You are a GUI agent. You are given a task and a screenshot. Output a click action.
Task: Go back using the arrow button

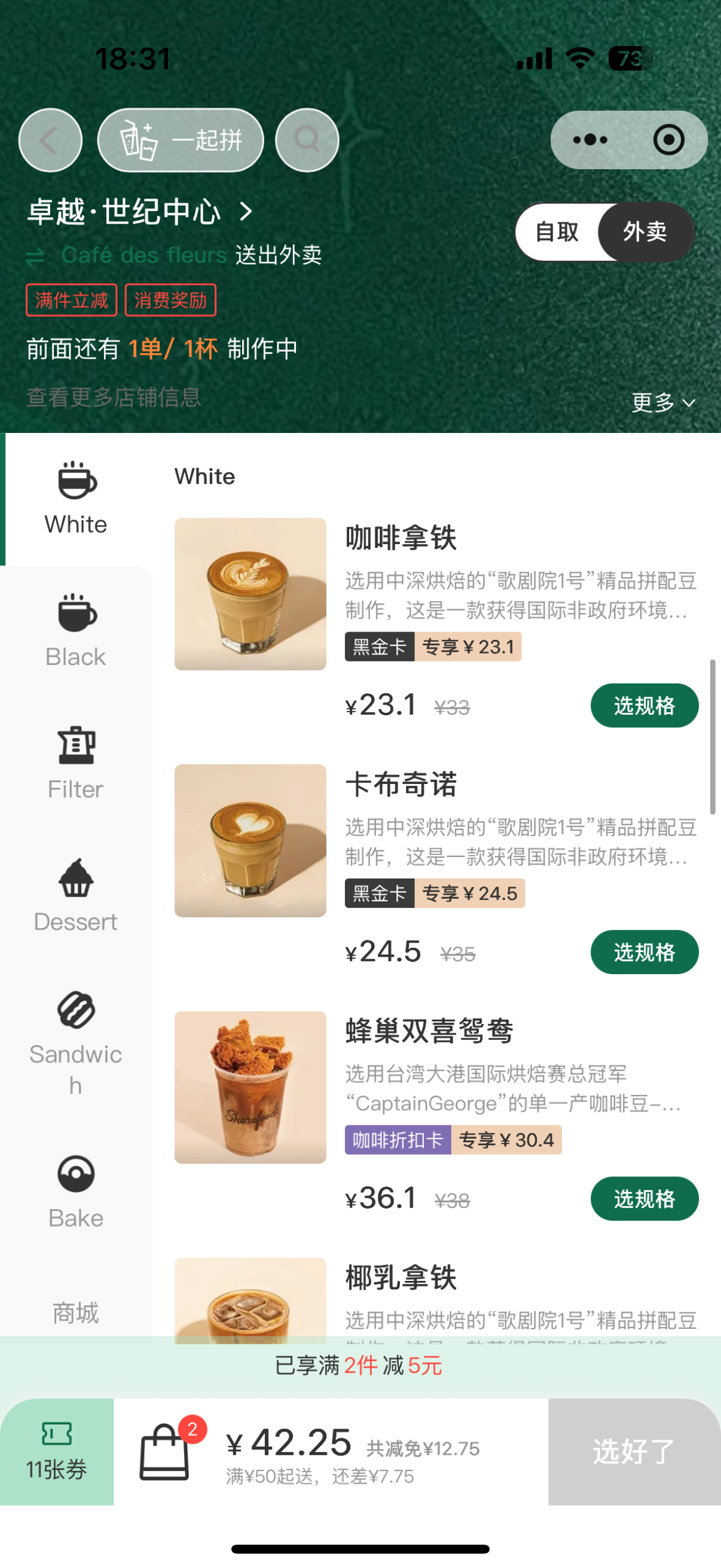pyautogui.click(x=50, y=140)
